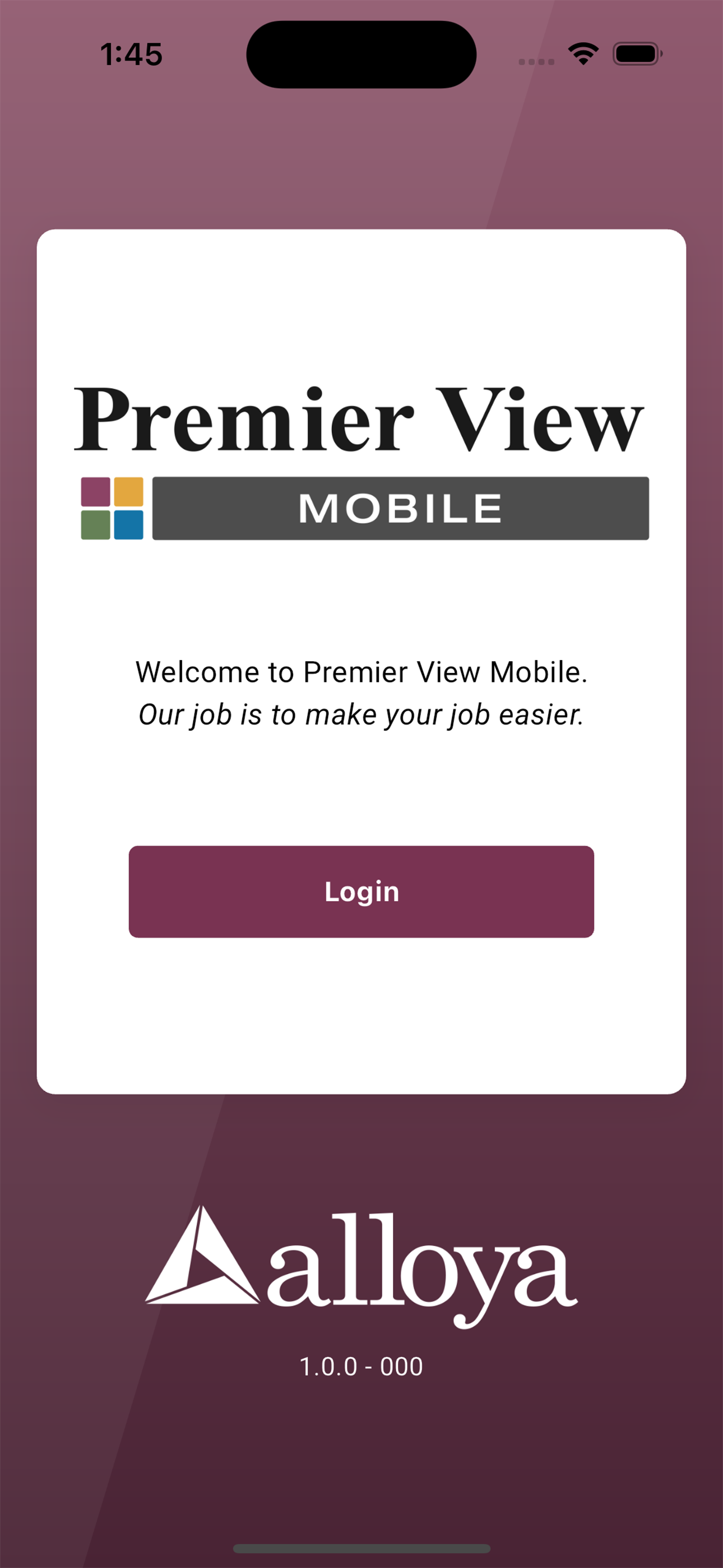The width and height of the screenshot is (723, 1568).
Task: Click the italic tagline sentence
Action: pyautogui.click(x=361, y=714)
